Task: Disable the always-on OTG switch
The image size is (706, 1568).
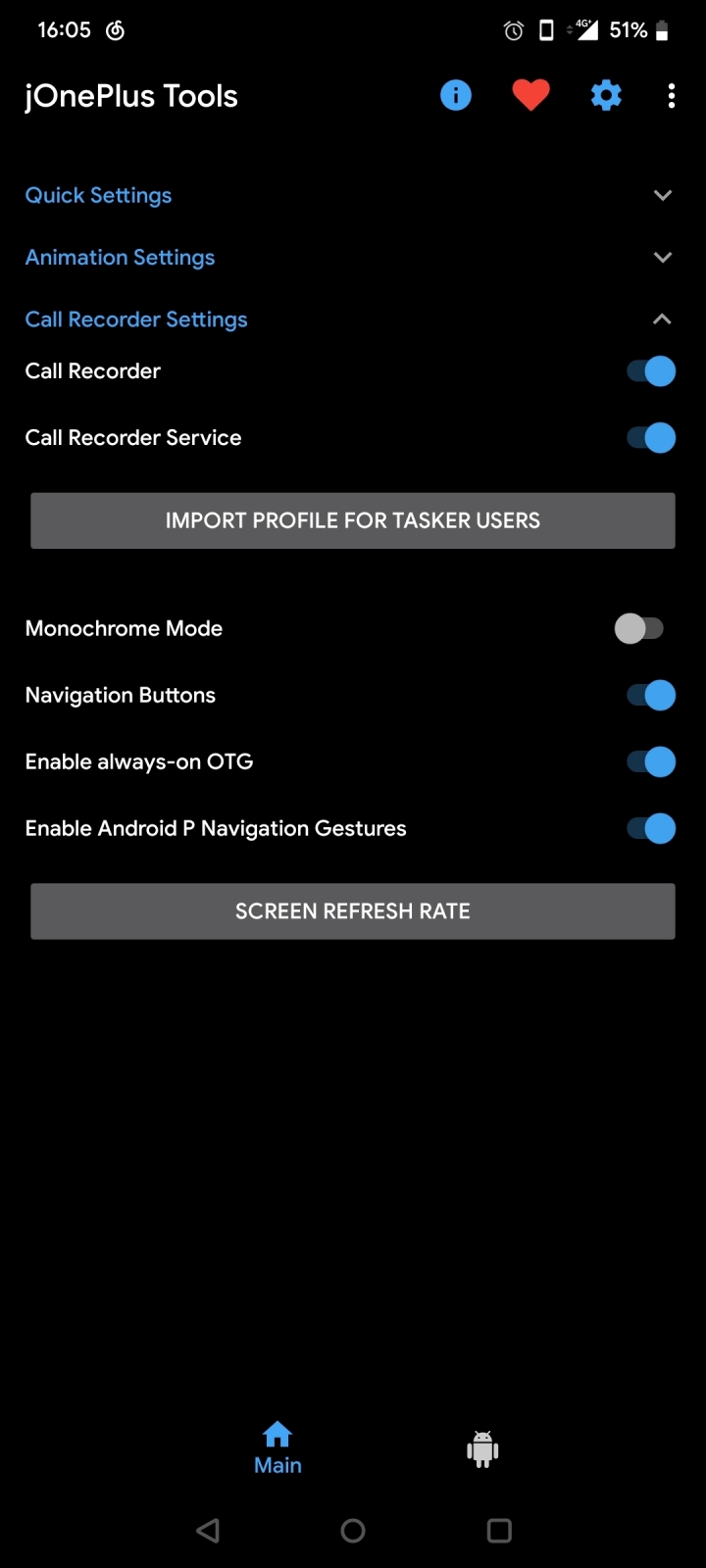Action: pos(651,761)
